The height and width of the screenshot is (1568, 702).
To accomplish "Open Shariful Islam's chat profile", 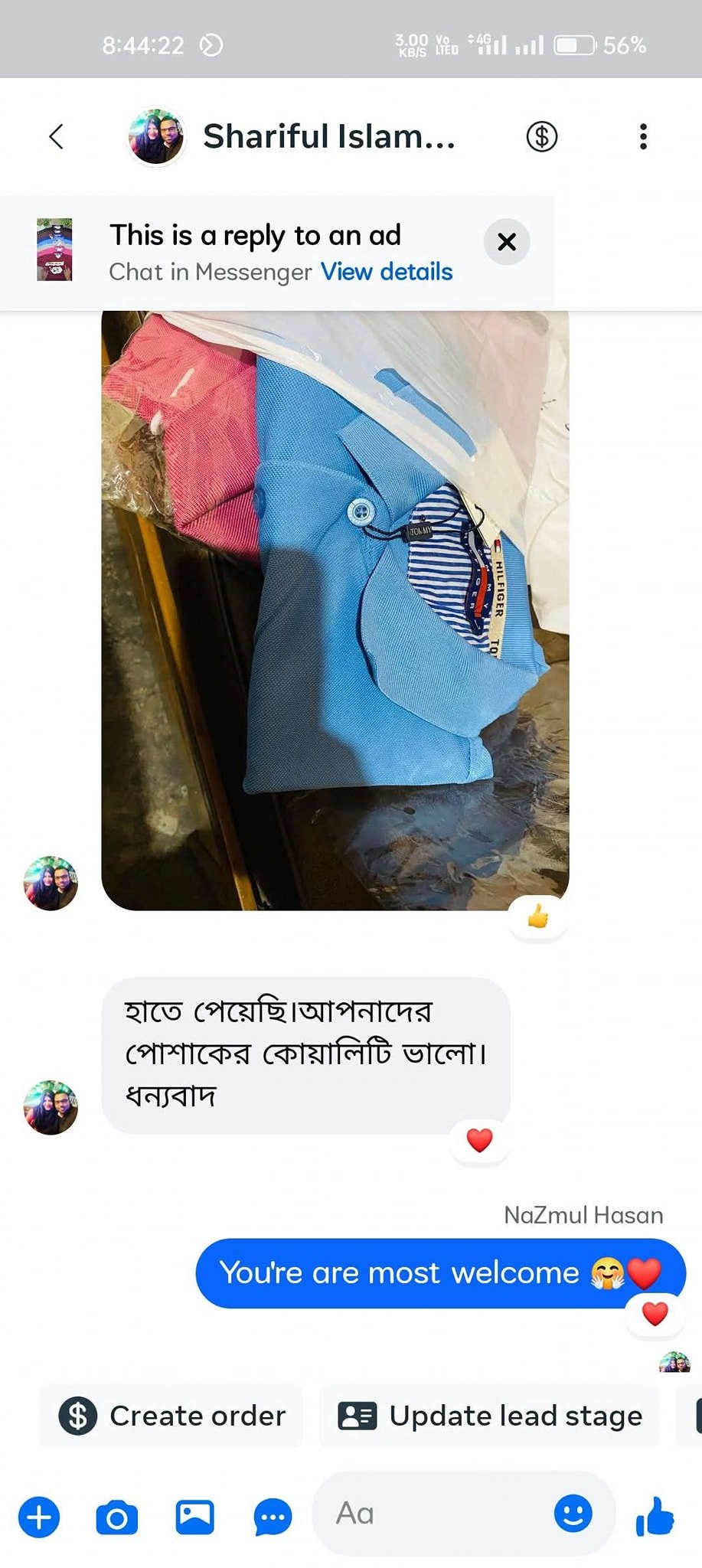I will click(x=328, y=137).
